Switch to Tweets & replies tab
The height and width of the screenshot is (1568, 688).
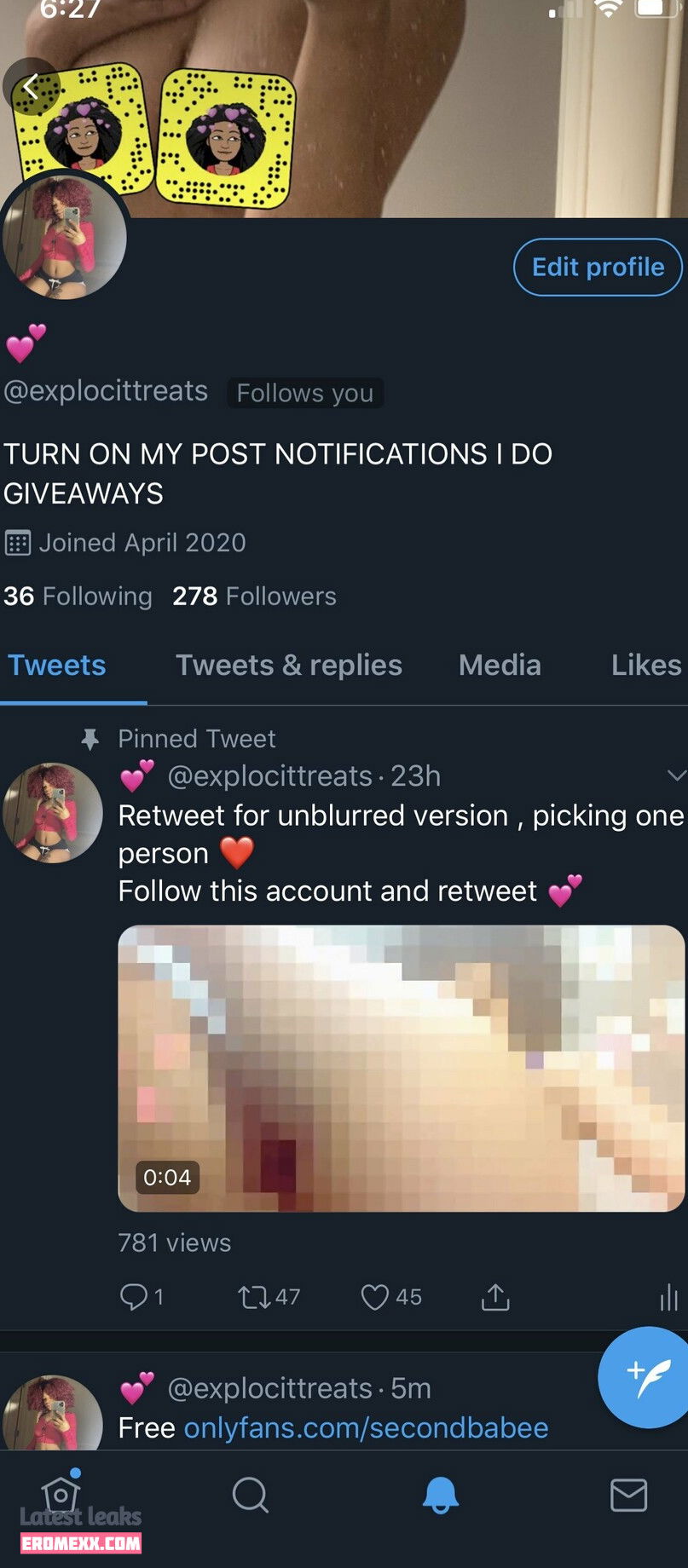(288, 666)
